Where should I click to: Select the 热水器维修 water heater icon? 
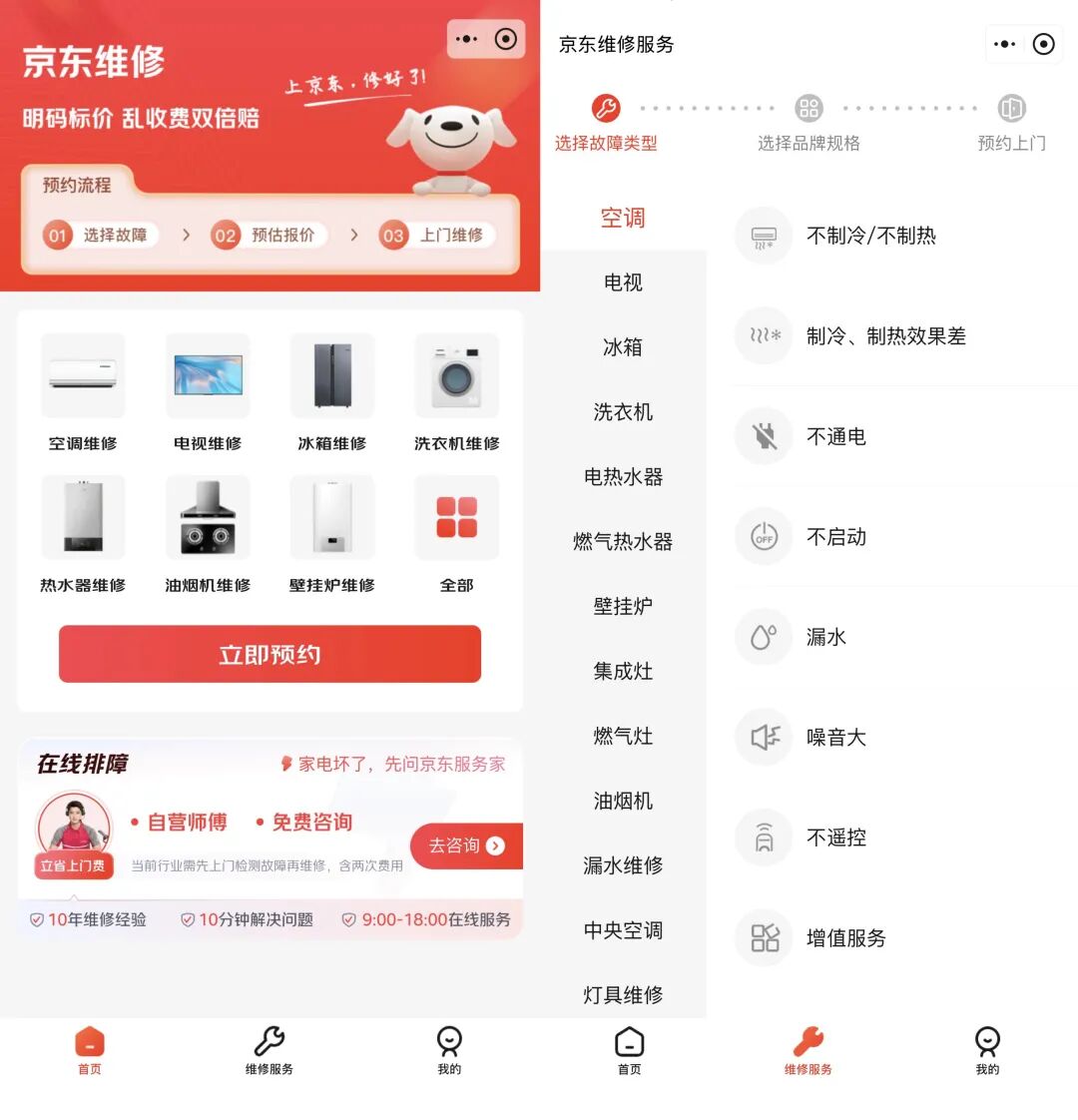tap(83, 517)
